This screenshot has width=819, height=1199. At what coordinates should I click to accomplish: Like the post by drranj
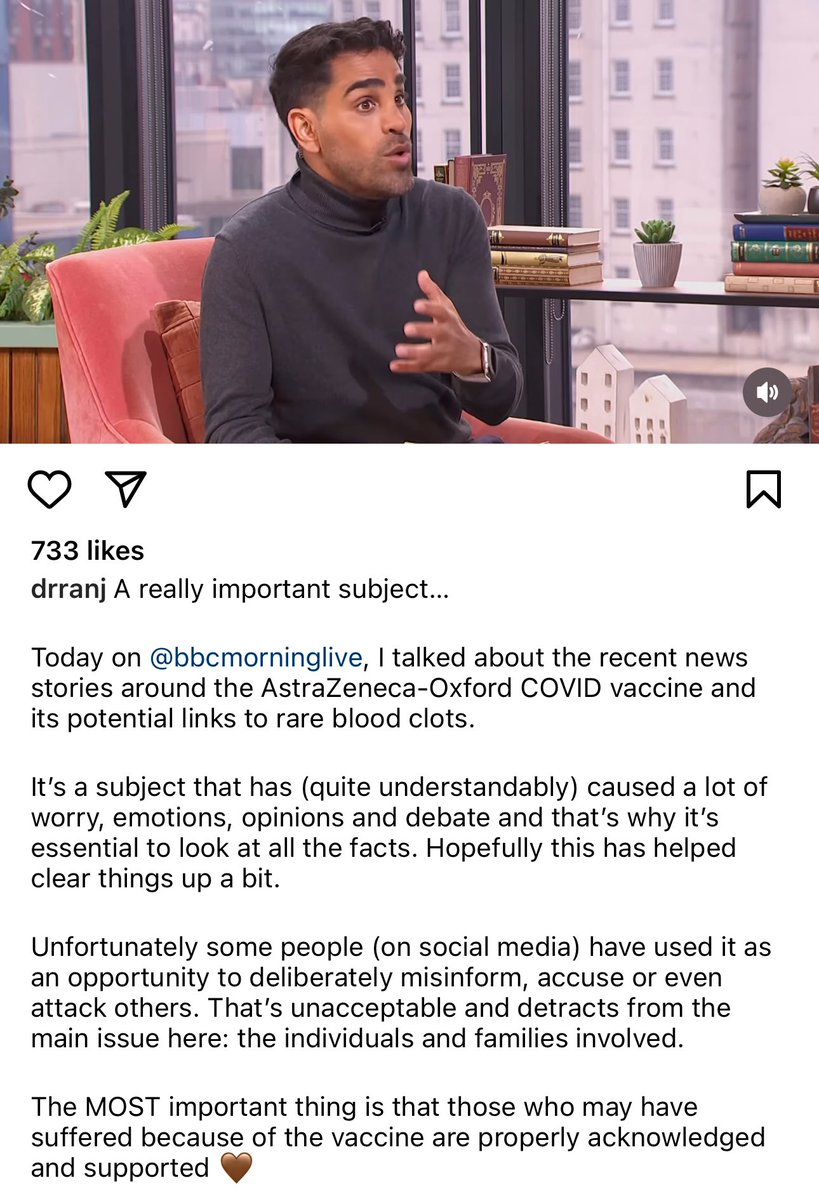[x=49, y=489]
